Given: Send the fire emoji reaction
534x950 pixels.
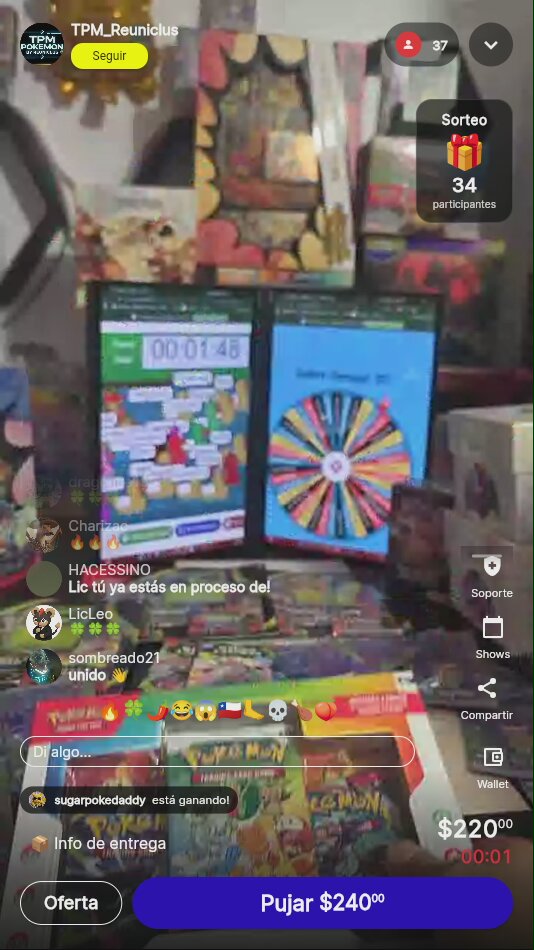Looking at the screenshot, I should [x=110, y=712].
